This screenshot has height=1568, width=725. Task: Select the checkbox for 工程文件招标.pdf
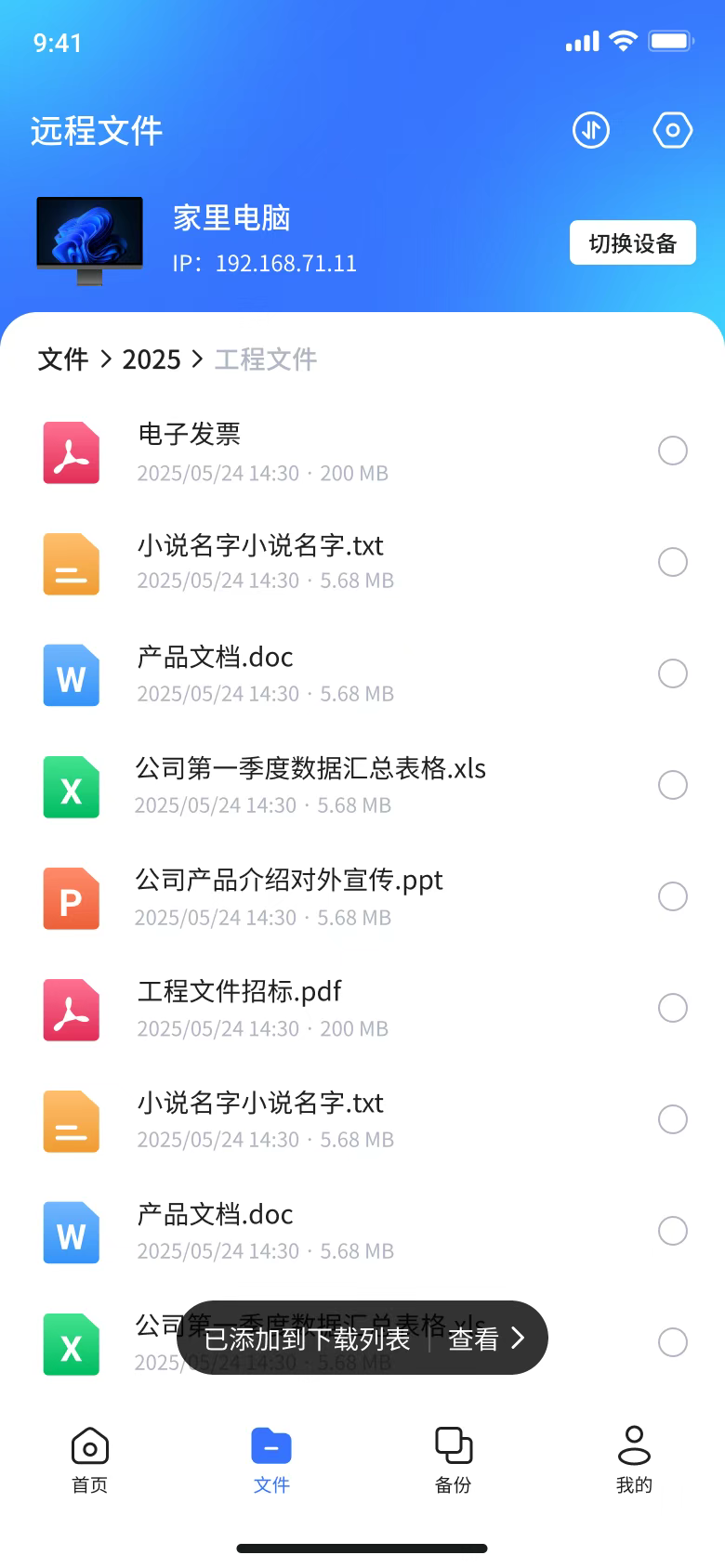[672, 1009]
